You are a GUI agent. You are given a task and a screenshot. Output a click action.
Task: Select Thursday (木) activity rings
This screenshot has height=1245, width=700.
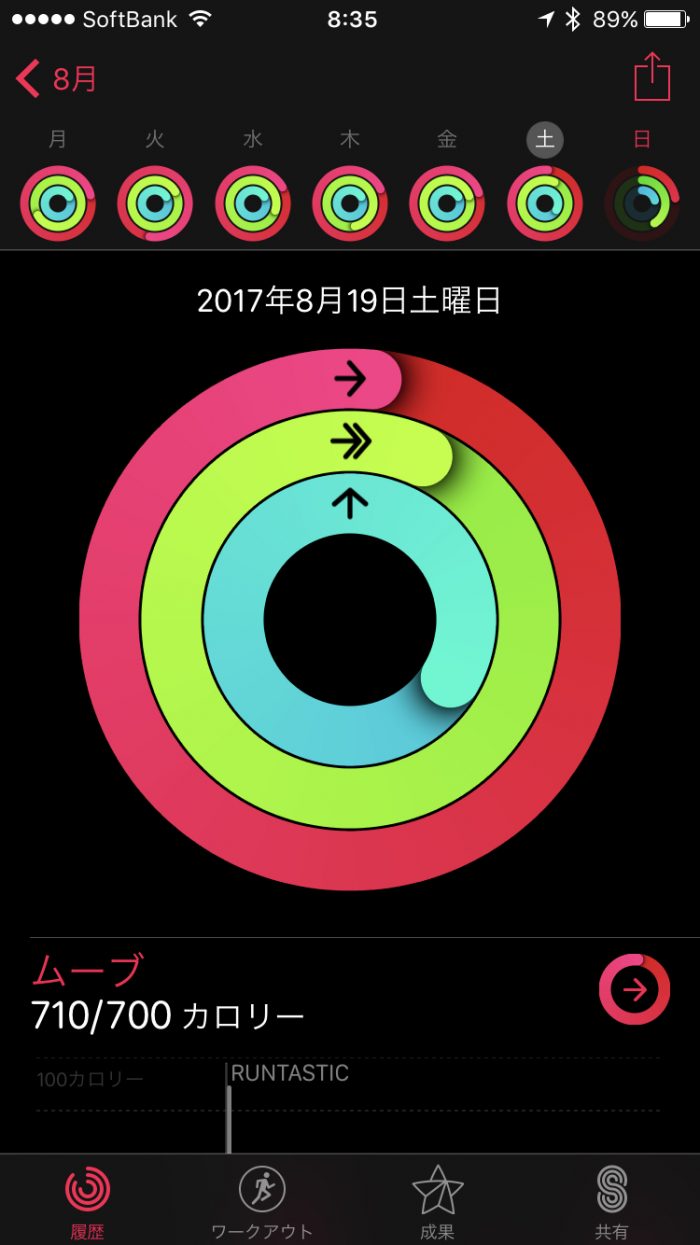click(x=349, y=203)
